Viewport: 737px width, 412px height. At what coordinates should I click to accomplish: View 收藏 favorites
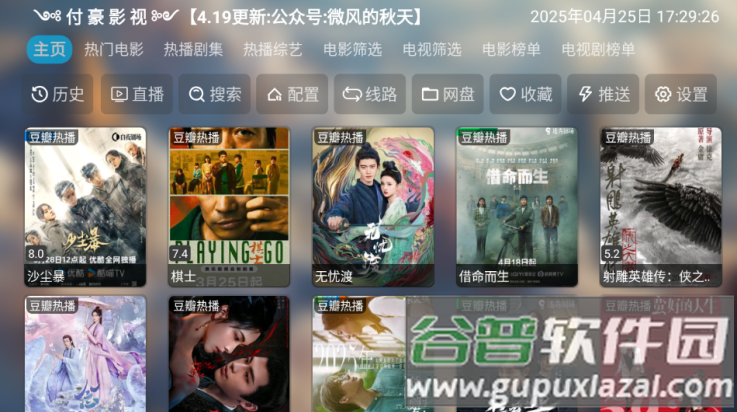pos(526,94)
